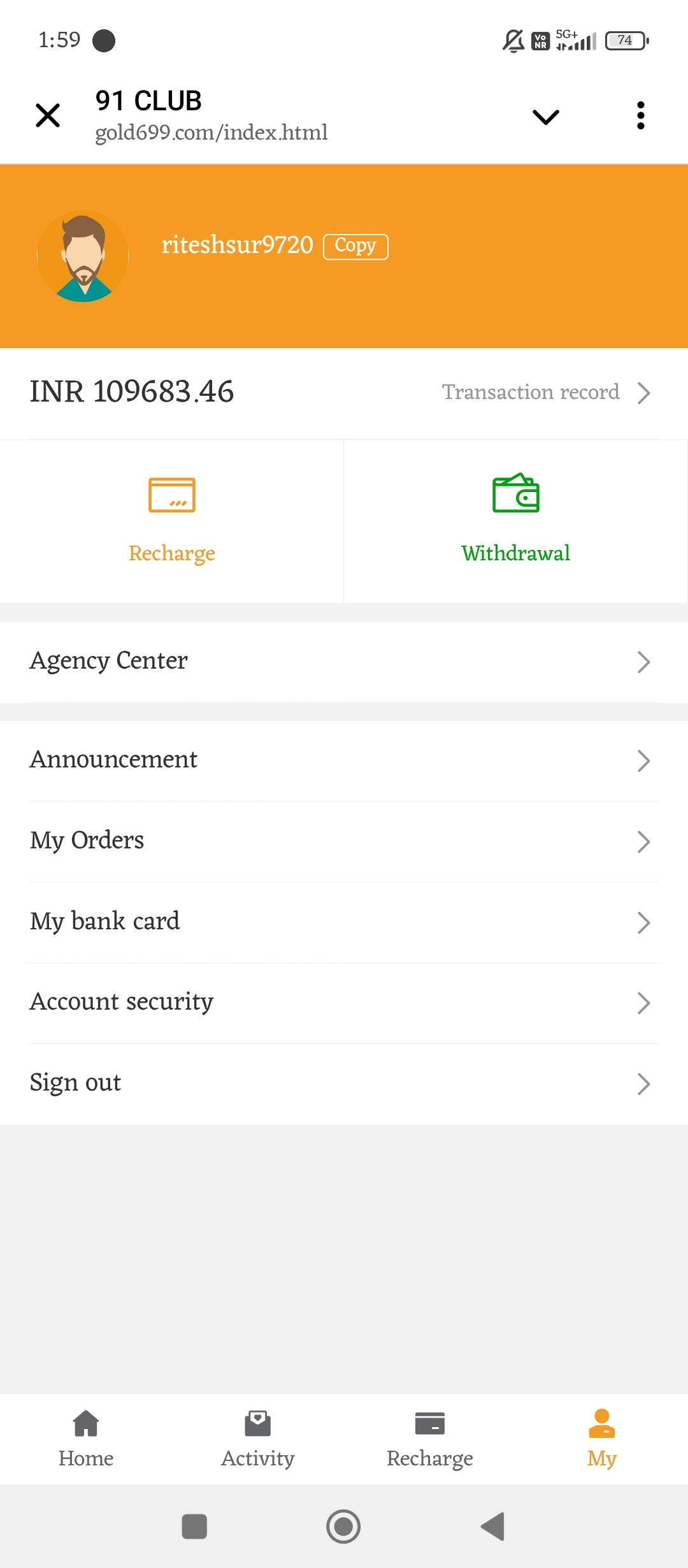Tap the system back button

(493, 1527)
